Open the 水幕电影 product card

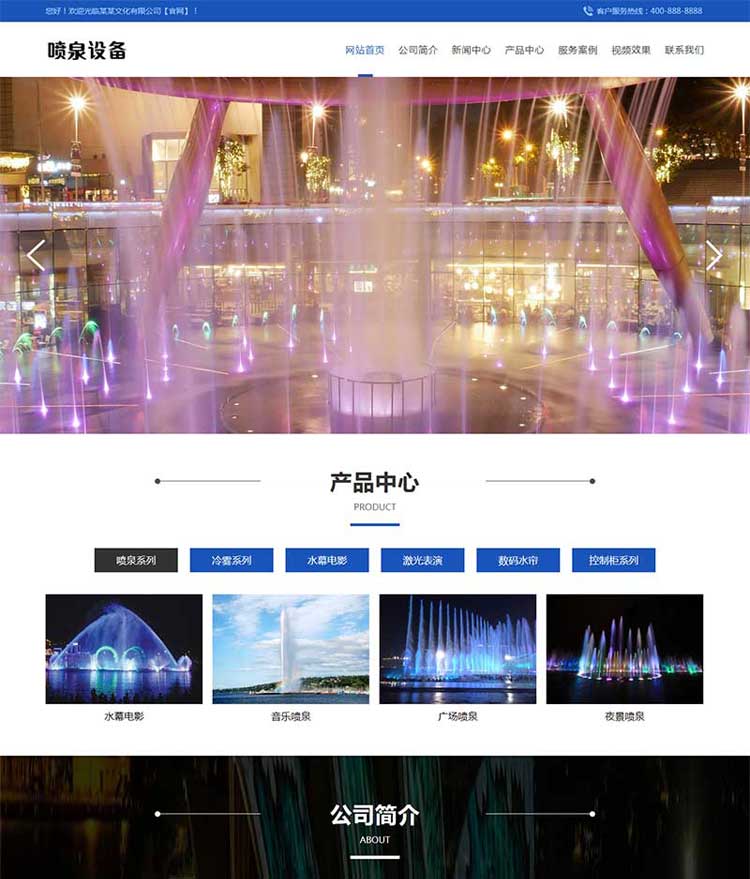(x=124, y=649)
